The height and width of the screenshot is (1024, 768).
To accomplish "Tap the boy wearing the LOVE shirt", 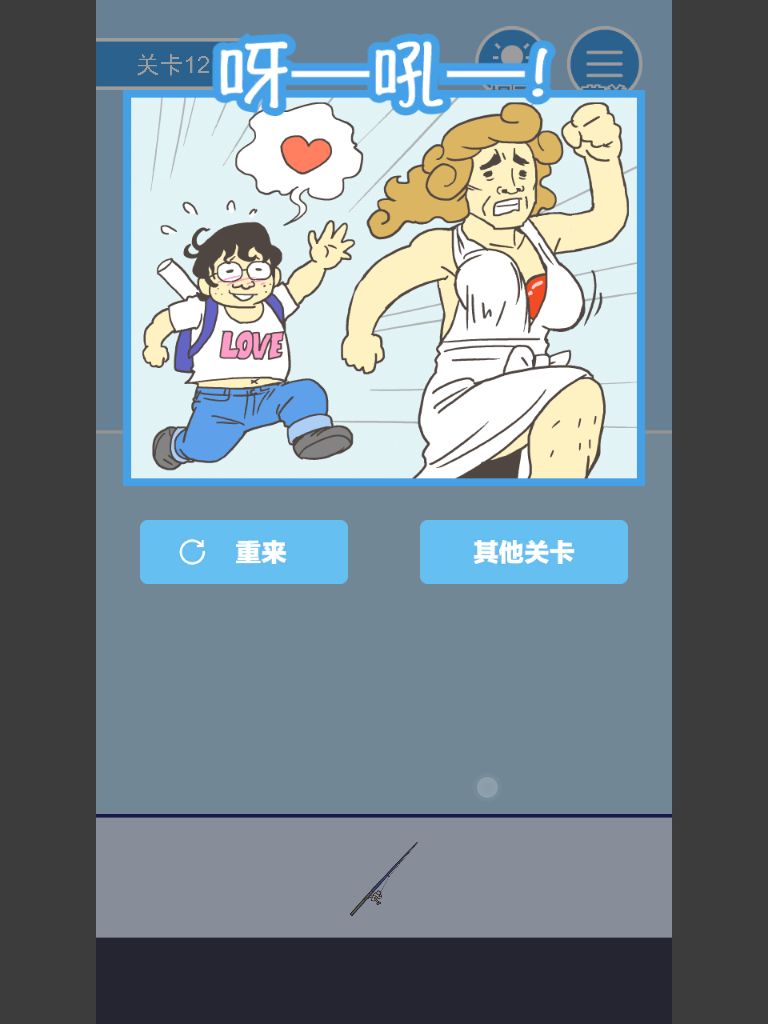I will (x=245, y=340).
